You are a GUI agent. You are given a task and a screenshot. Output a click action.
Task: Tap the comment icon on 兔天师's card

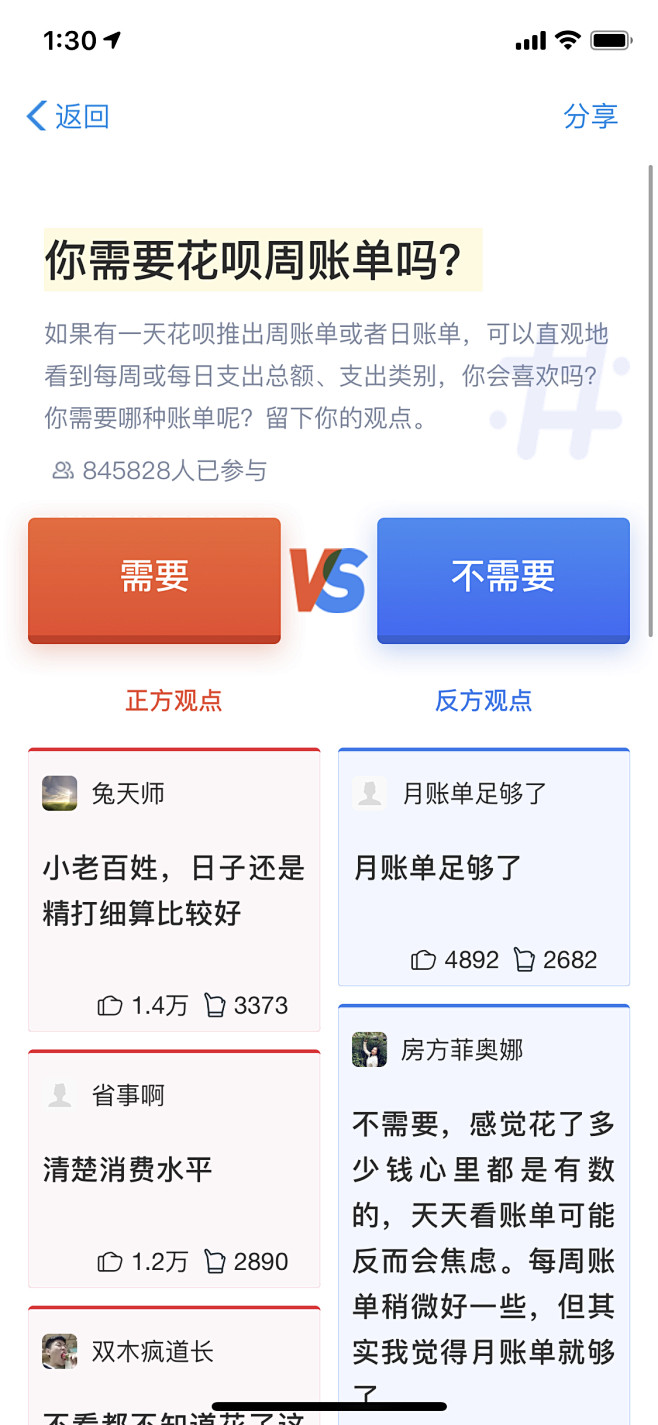pyautogui.click(x=214, y=1006)
